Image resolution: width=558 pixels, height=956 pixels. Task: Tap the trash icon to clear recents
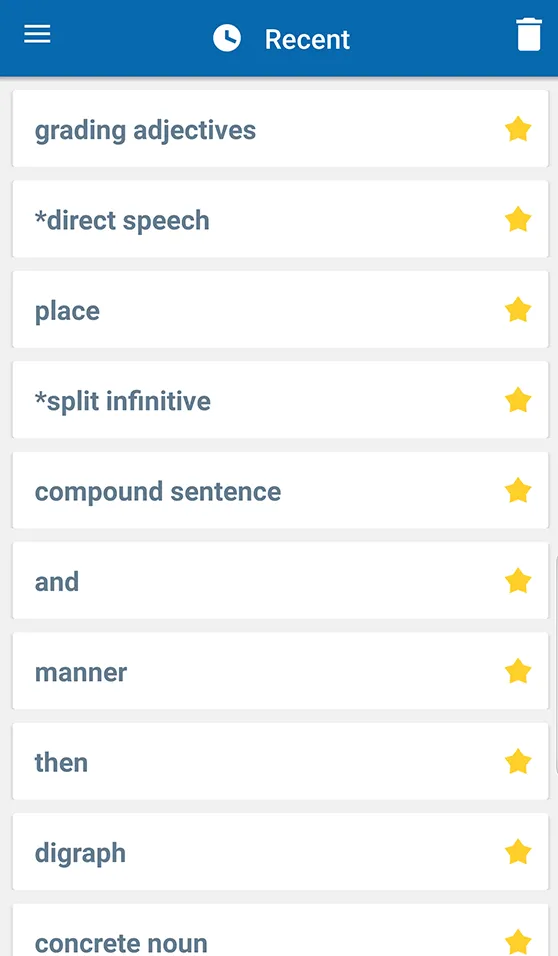(529, 35)
